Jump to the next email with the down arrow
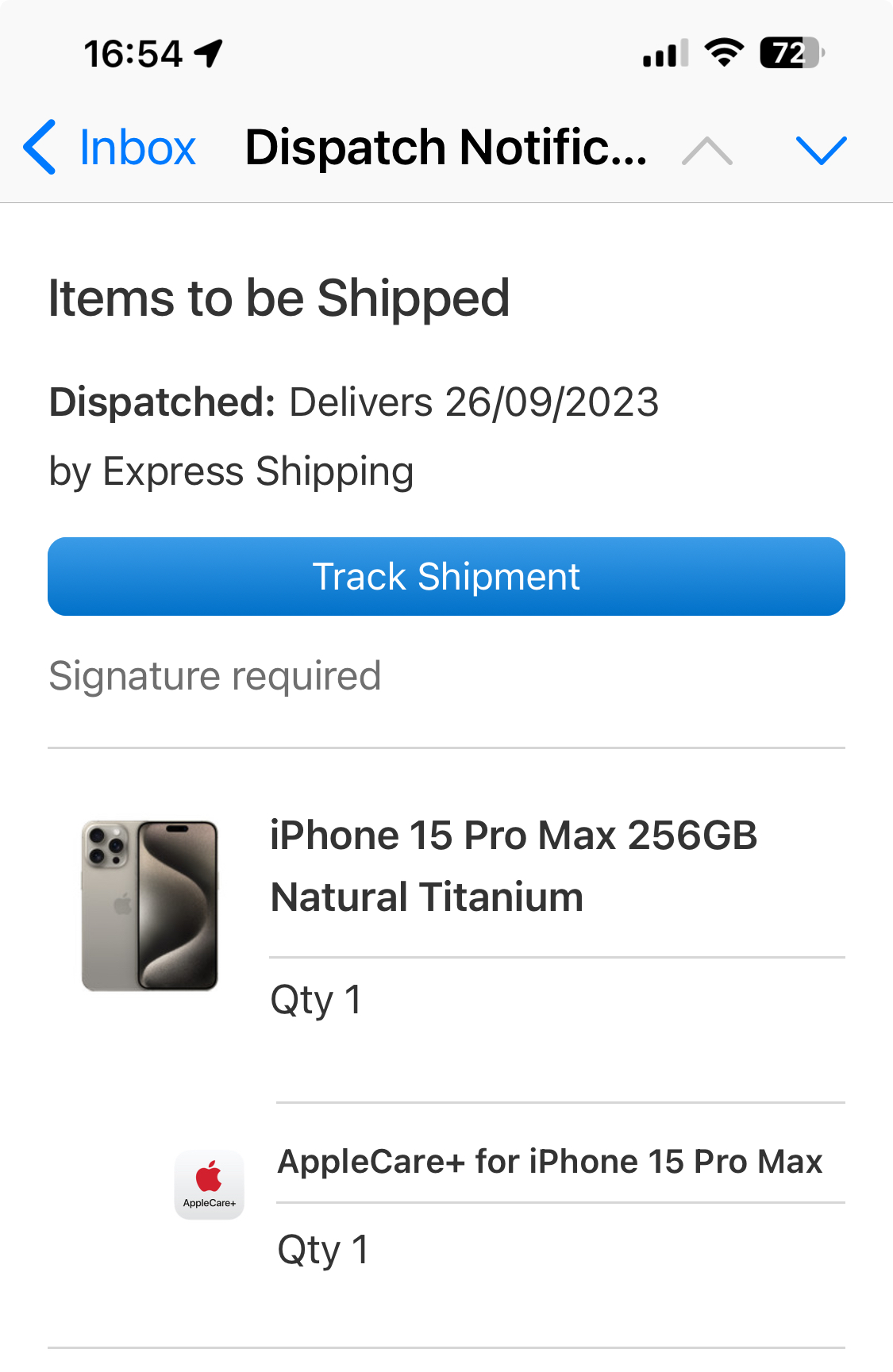The width and height of the screenshot is (893, 1372). (x=821, y=150)
